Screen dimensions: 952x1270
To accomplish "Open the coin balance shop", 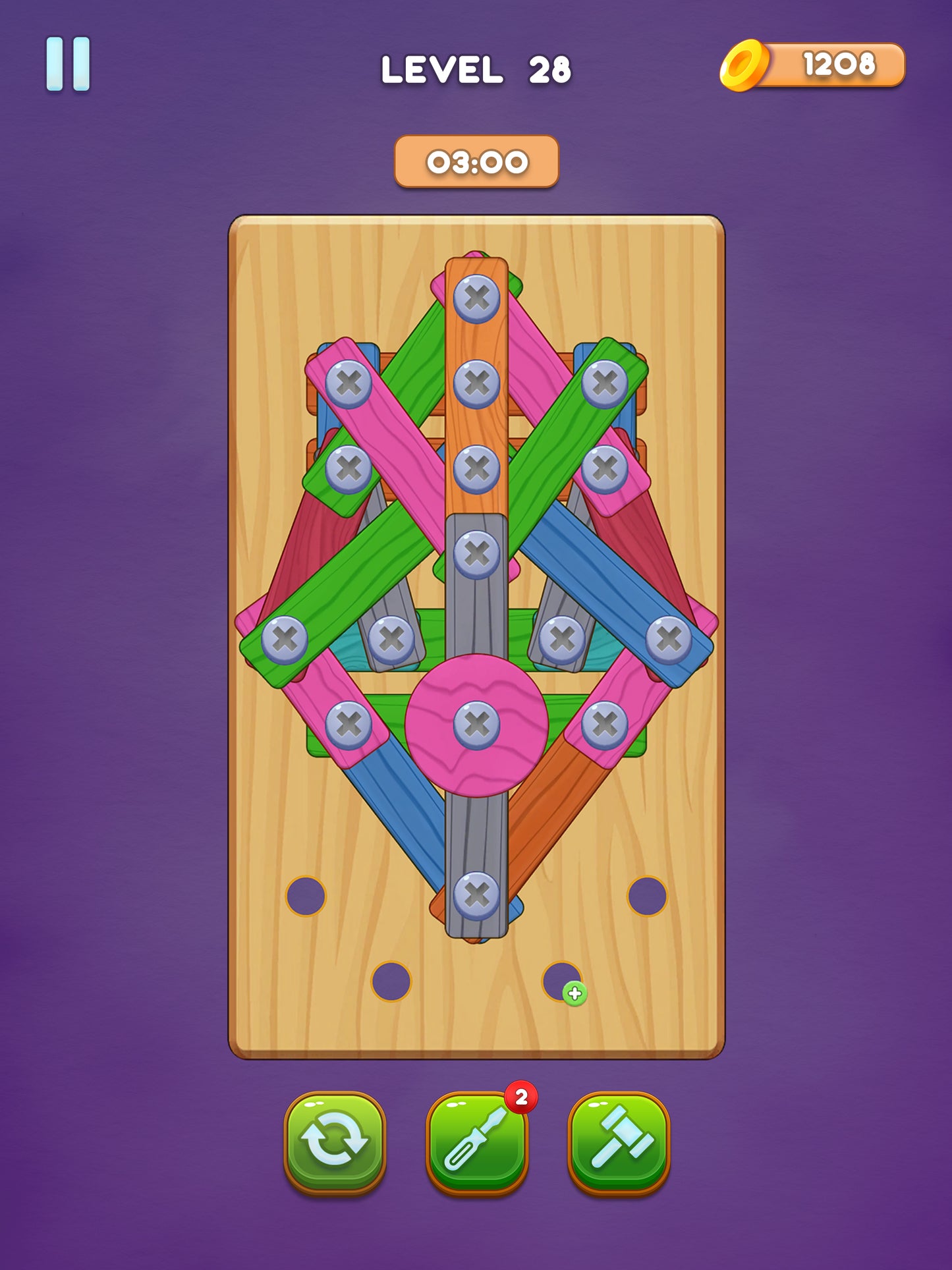I will (x=814, y=65).
